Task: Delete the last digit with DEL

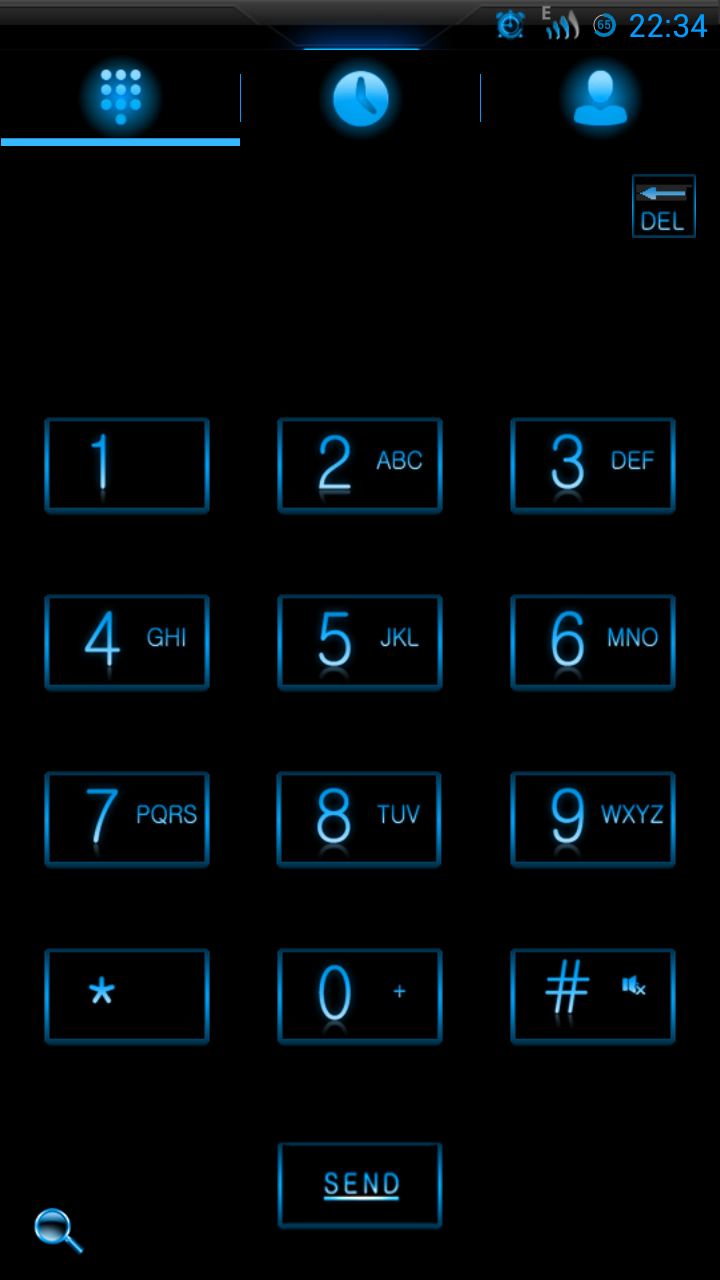Action: coord(663,207)
